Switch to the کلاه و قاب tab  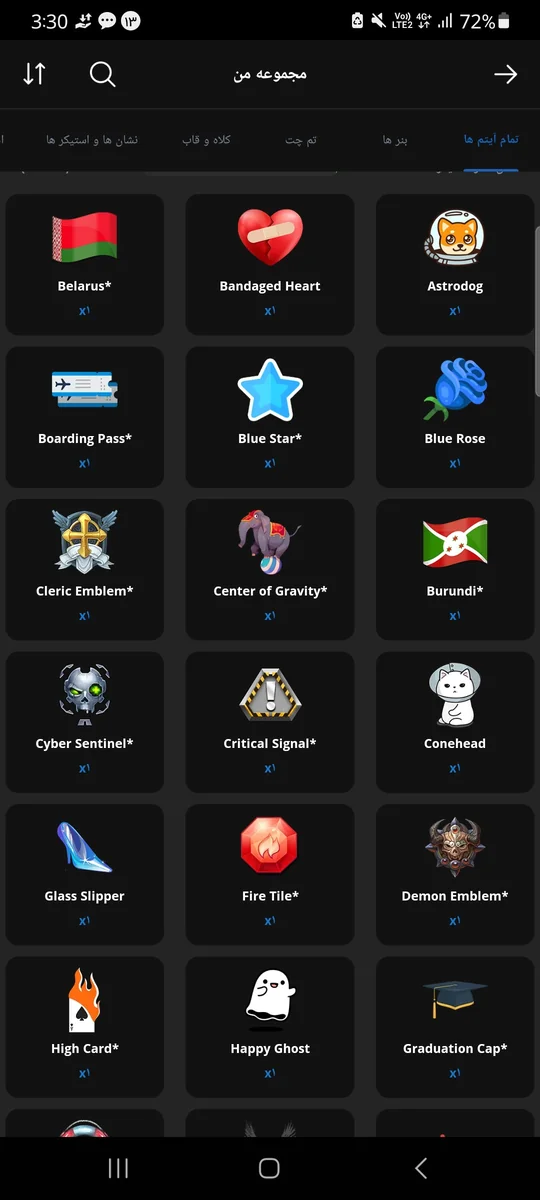pyautogui.click(x=206, y=140)
